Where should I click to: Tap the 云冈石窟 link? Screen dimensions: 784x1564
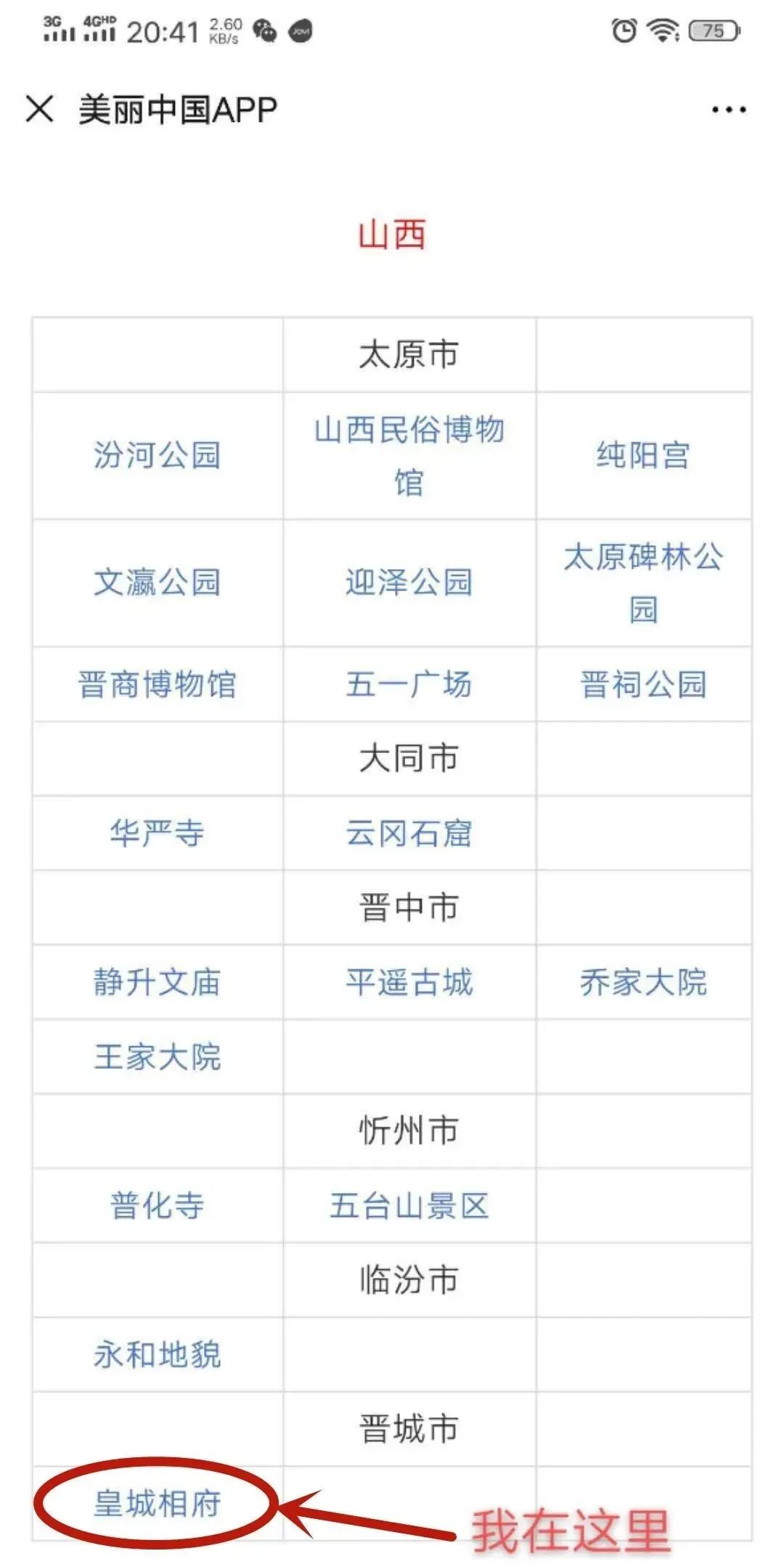coord(409,833)
